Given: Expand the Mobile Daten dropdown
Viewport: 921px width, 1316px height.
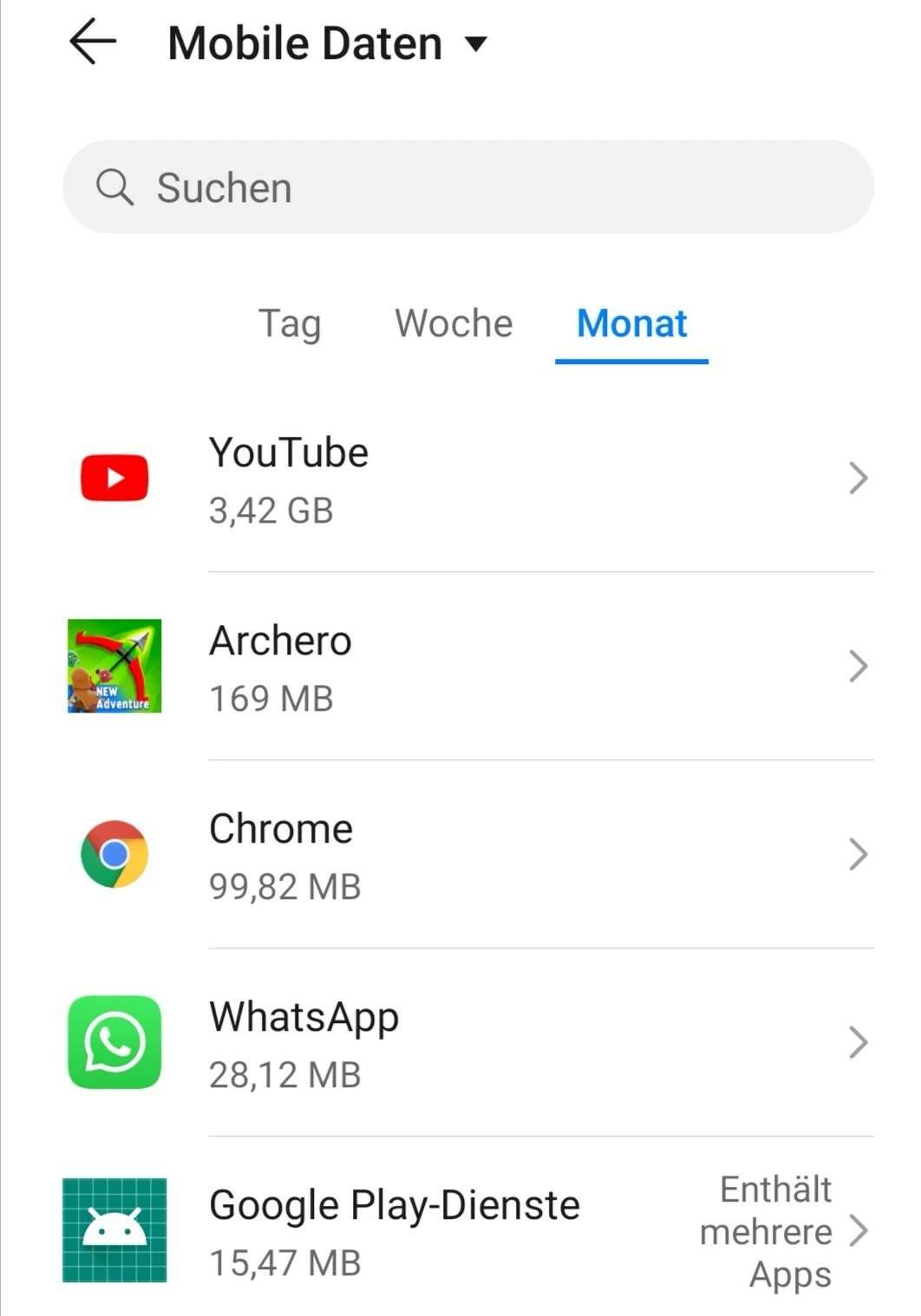Looking at the screenshot, I should click(x=476, y=43).
